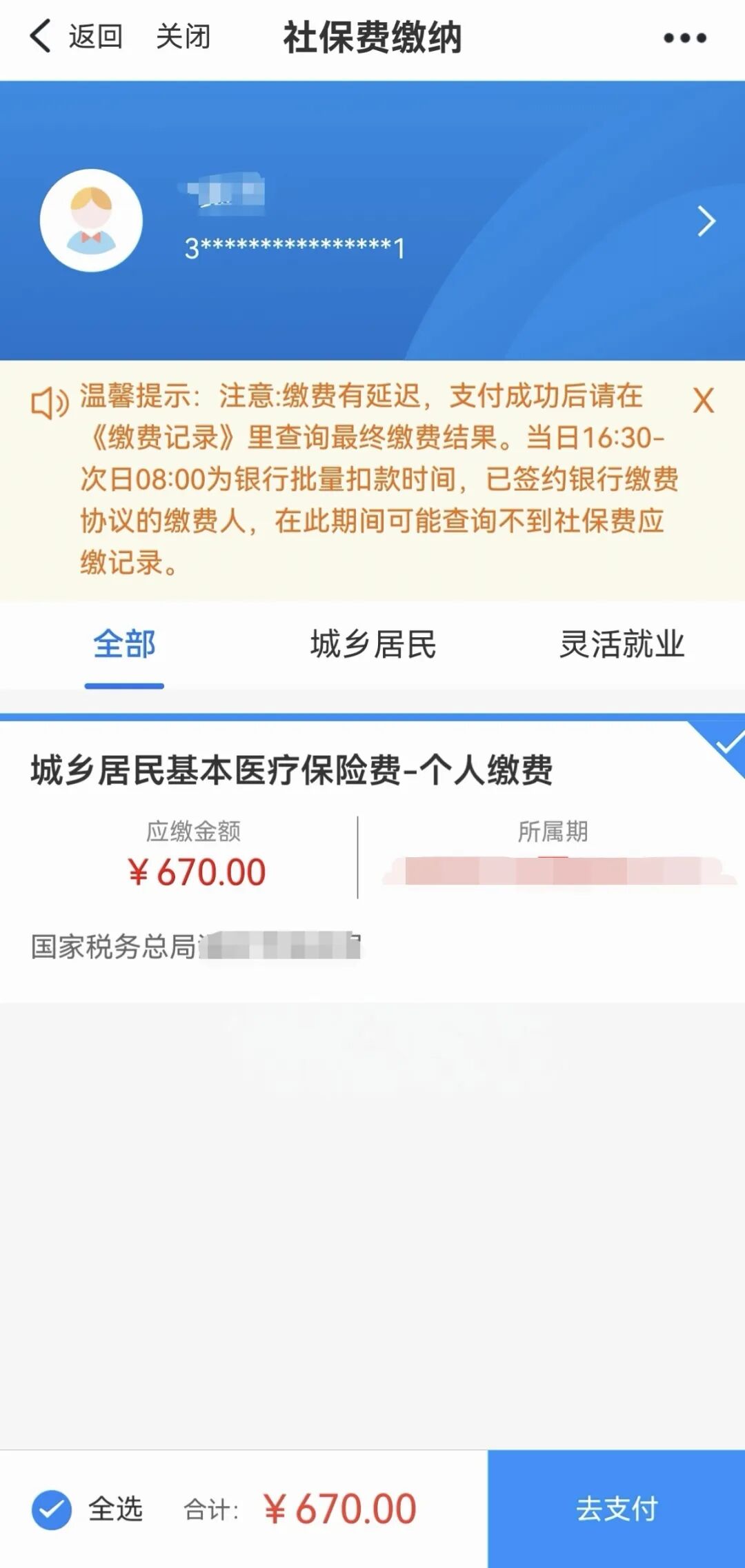This screenshot has height=1568, width=745.
Task: Proceed with 去支付 button
Action: pyautogui.click(x=616, y=1509)
